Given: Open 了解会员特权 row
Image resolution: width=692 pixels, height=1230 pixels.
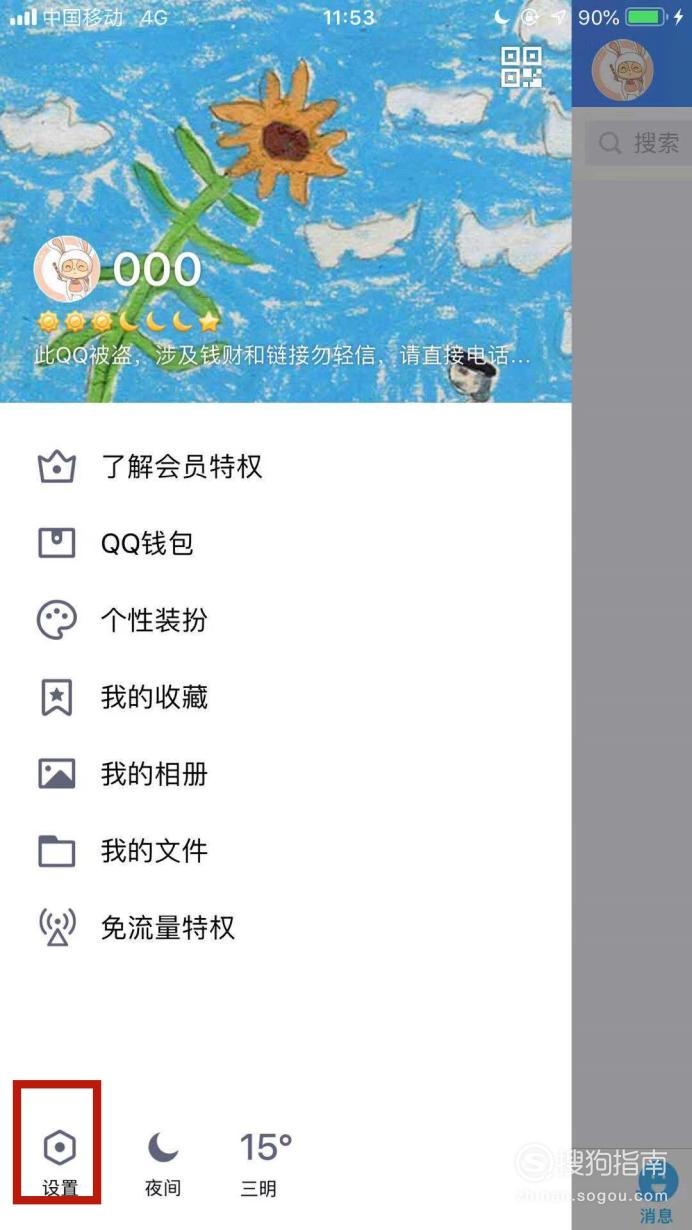Looking at the screenshot, I should pos(286,467).
